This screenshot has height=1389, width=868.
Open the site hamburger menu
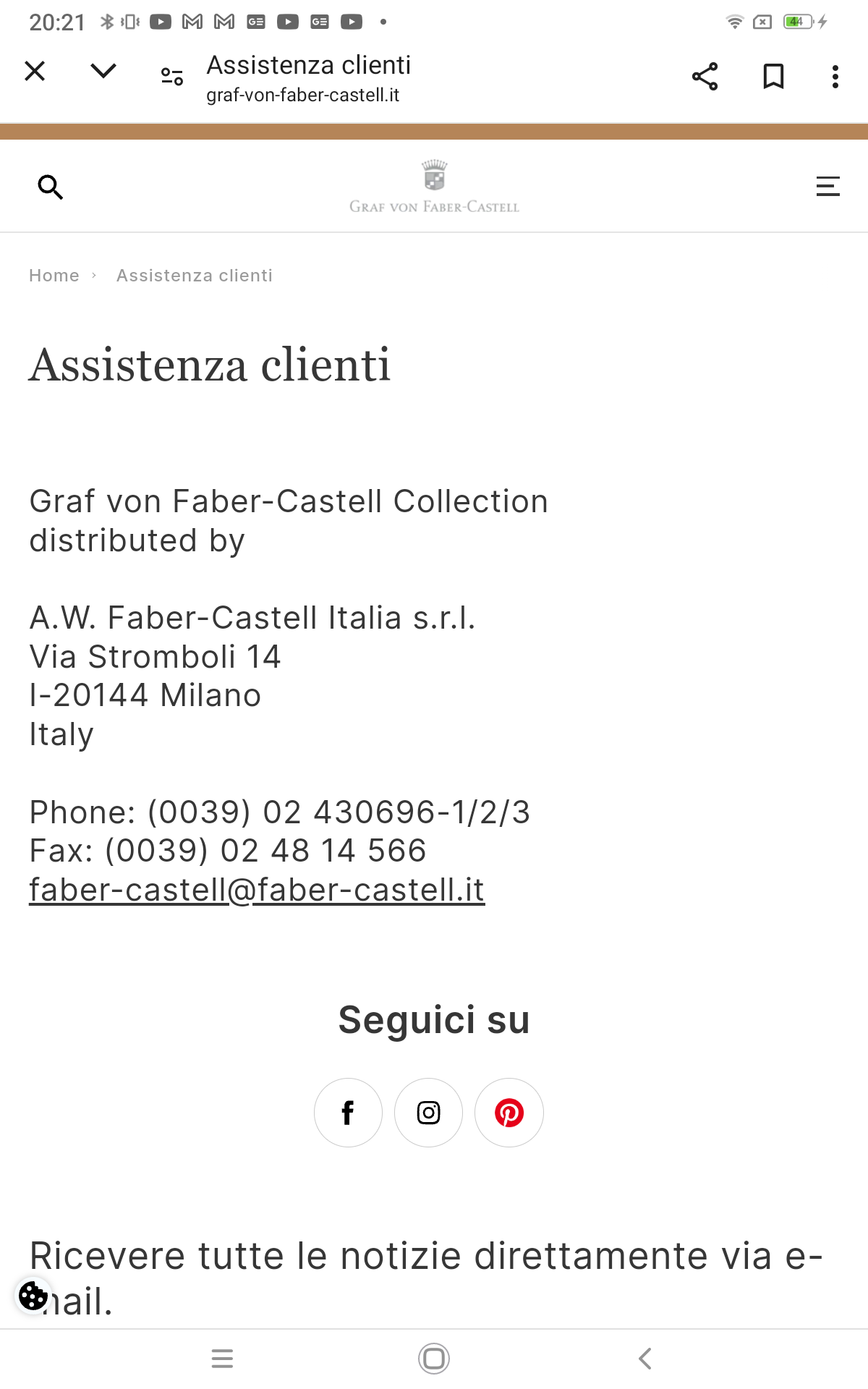click(x=827, y=187)
